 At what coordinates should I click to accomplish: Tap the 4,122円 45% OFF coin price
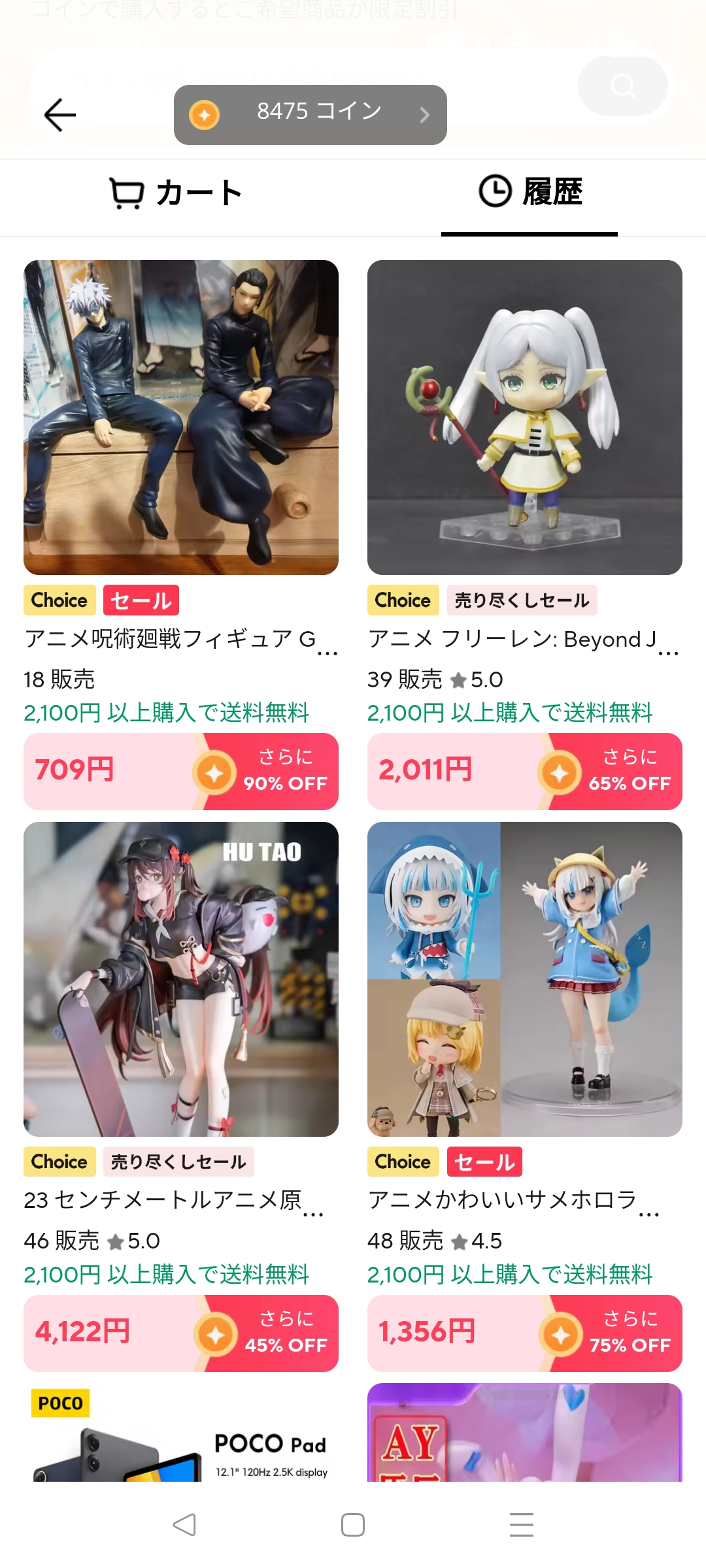(181, 1333)
